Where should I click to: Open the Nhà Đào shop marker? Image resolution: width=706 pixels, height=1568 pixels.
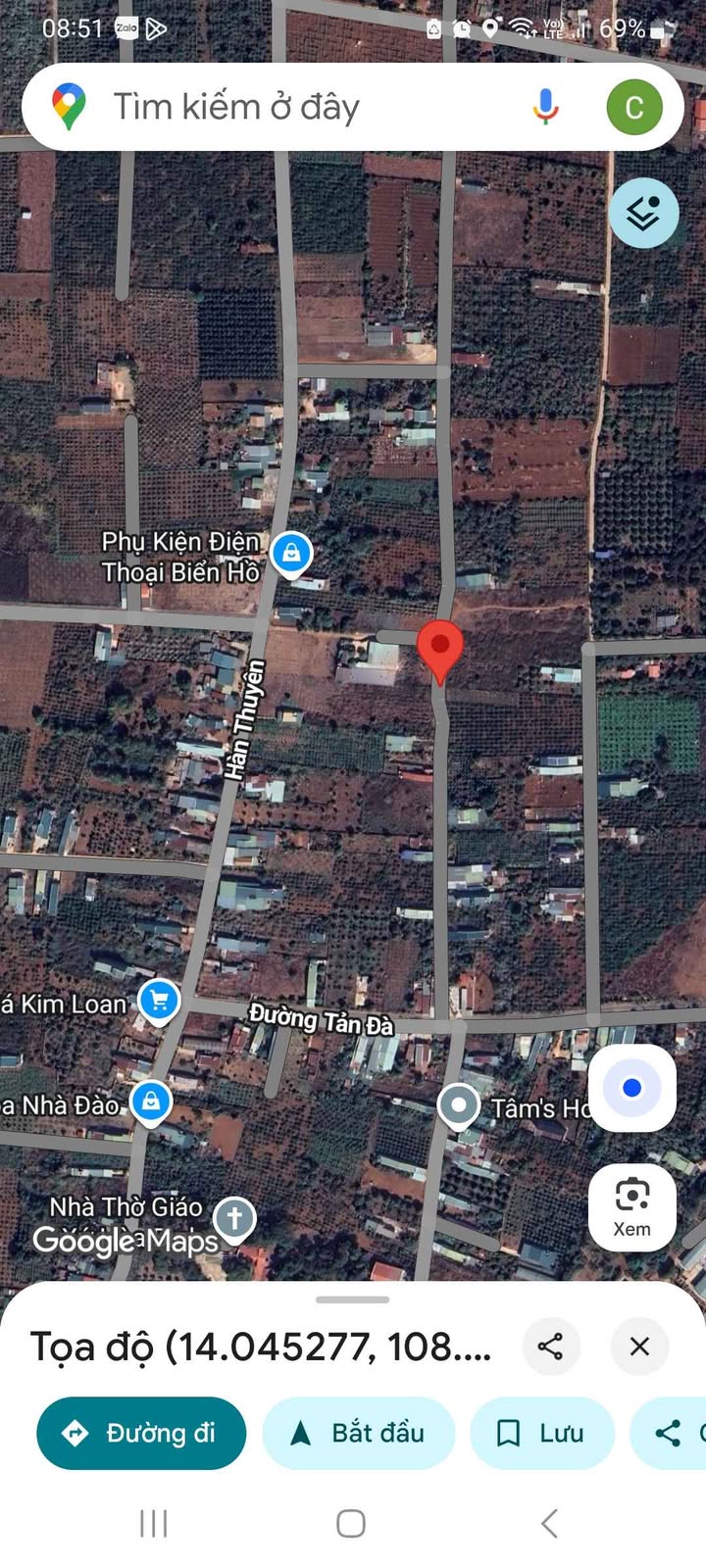click(x=151, y=1102)
